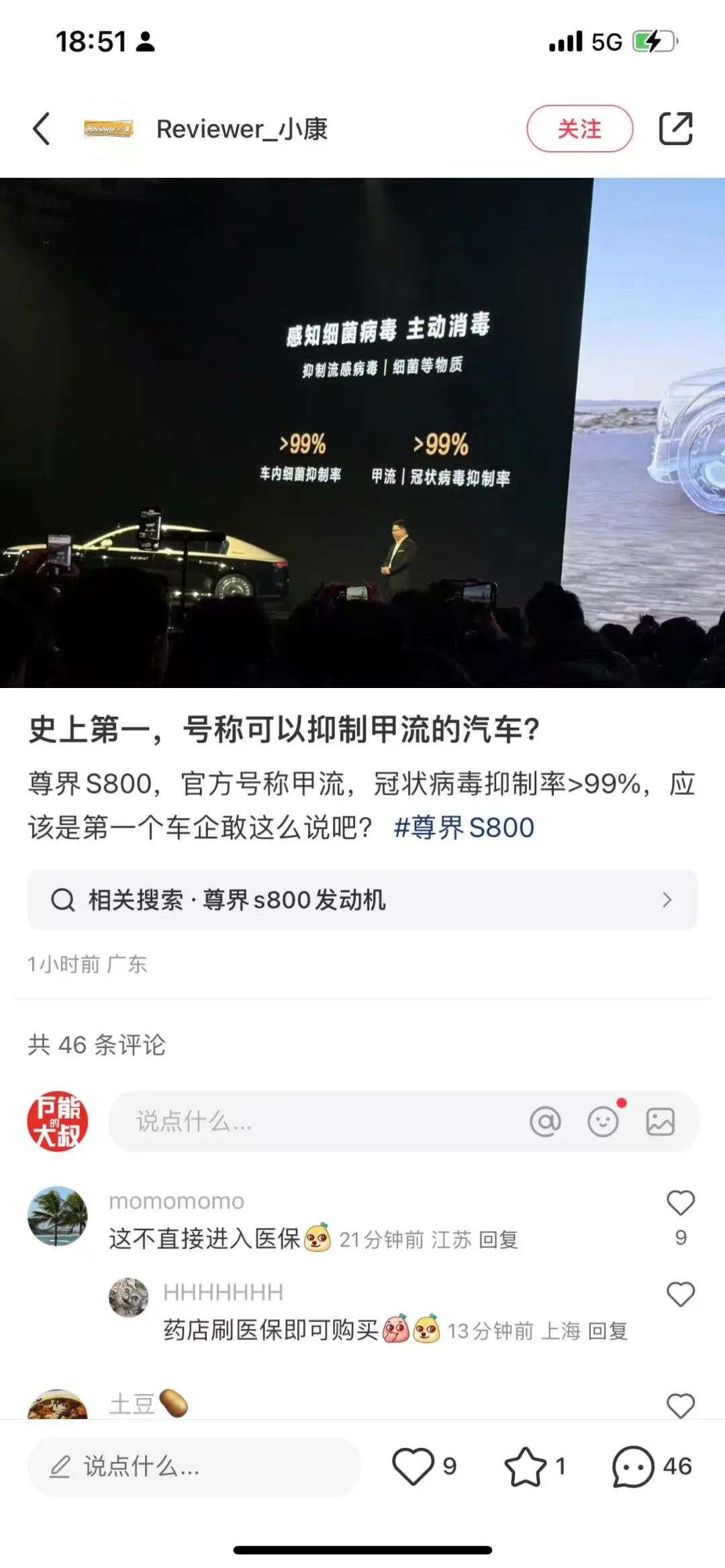Viewport: 725px width, 1568px height.
Task: Like the post in the bottom bar
Action: point(413,1467)
